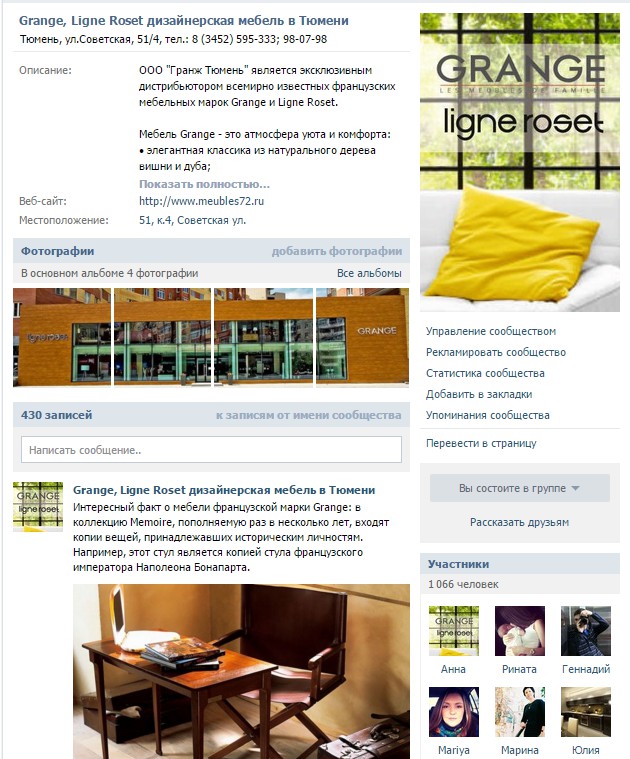Open the Вы состоите в группе dropdown

tap(519, 488)
